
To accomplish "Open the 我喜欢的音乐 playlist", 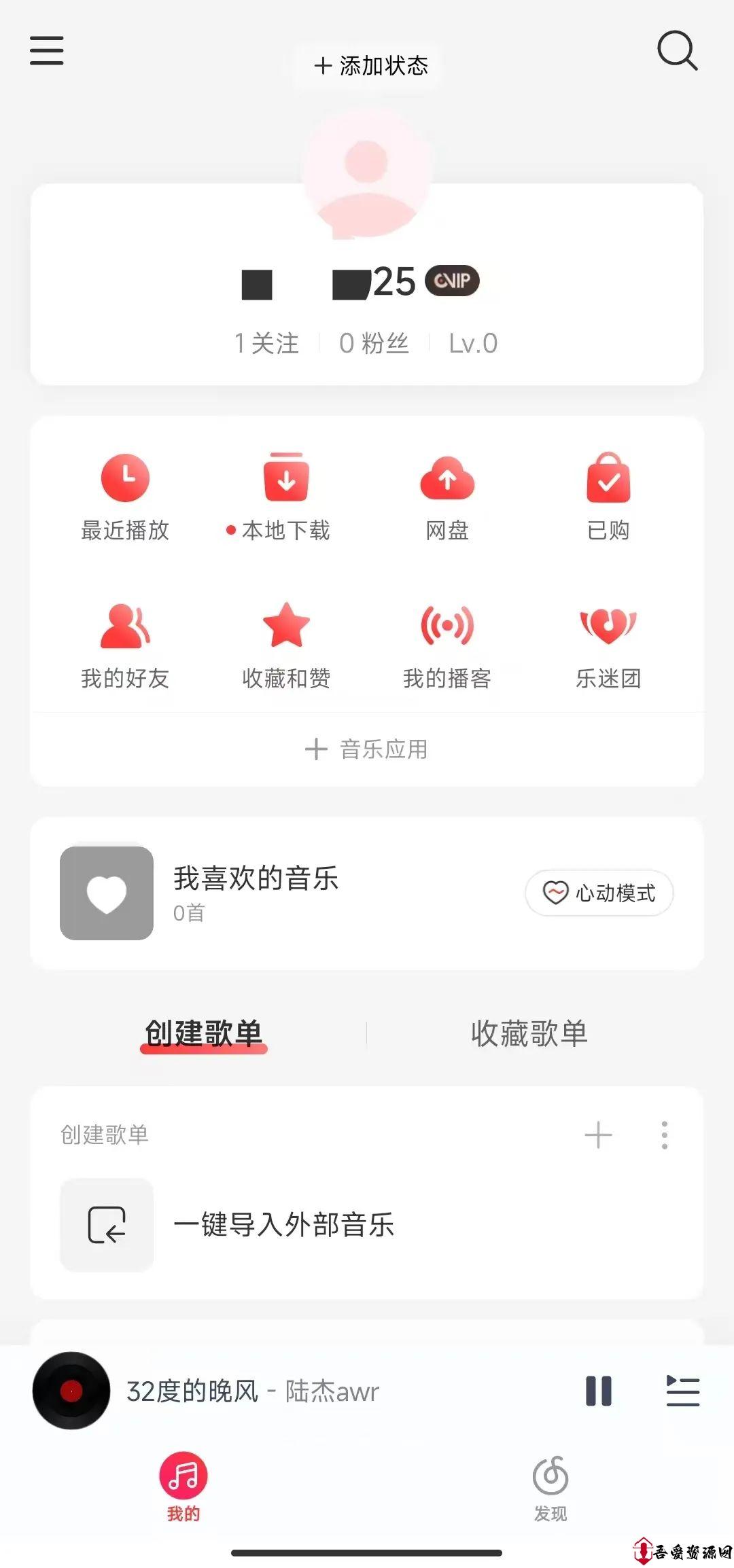I will pyautogui.click(x=256, y=893).
